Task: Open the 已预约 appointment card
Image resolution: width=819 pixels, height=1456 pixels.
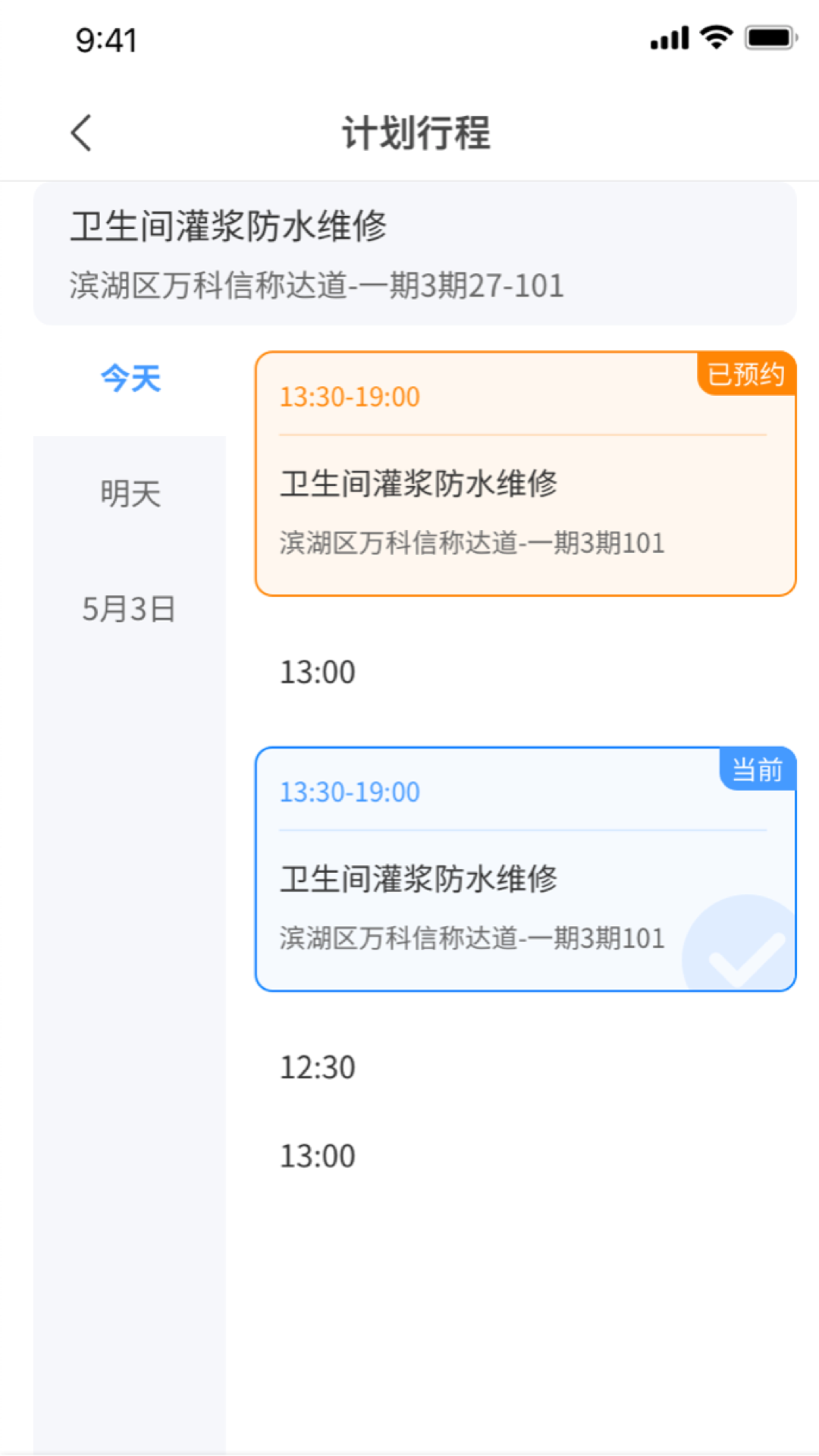Action: (525, 474)
